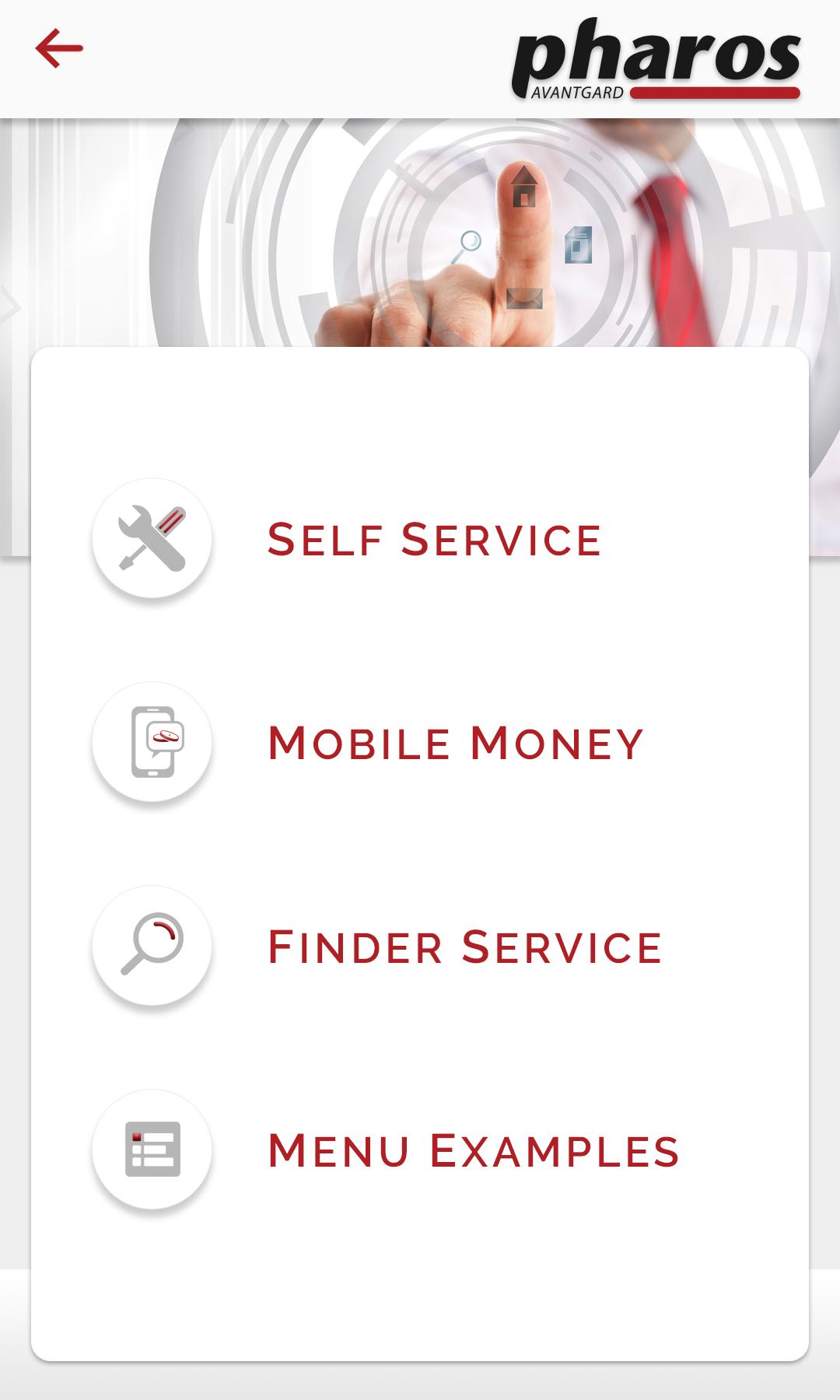Open the Self Service menu

click(433, 539)
